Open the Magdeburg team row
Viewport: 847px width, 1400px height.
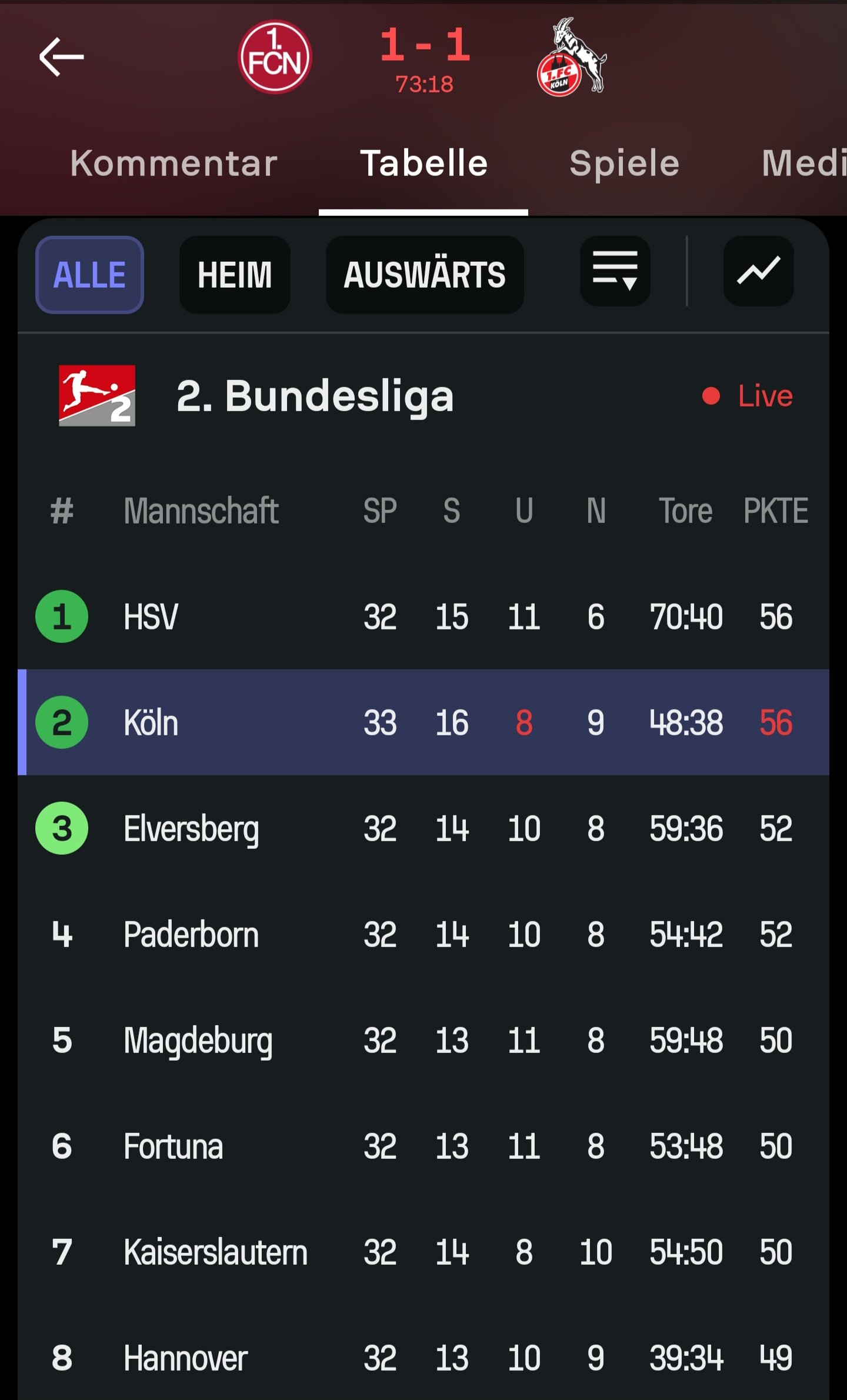point(423,1040)
